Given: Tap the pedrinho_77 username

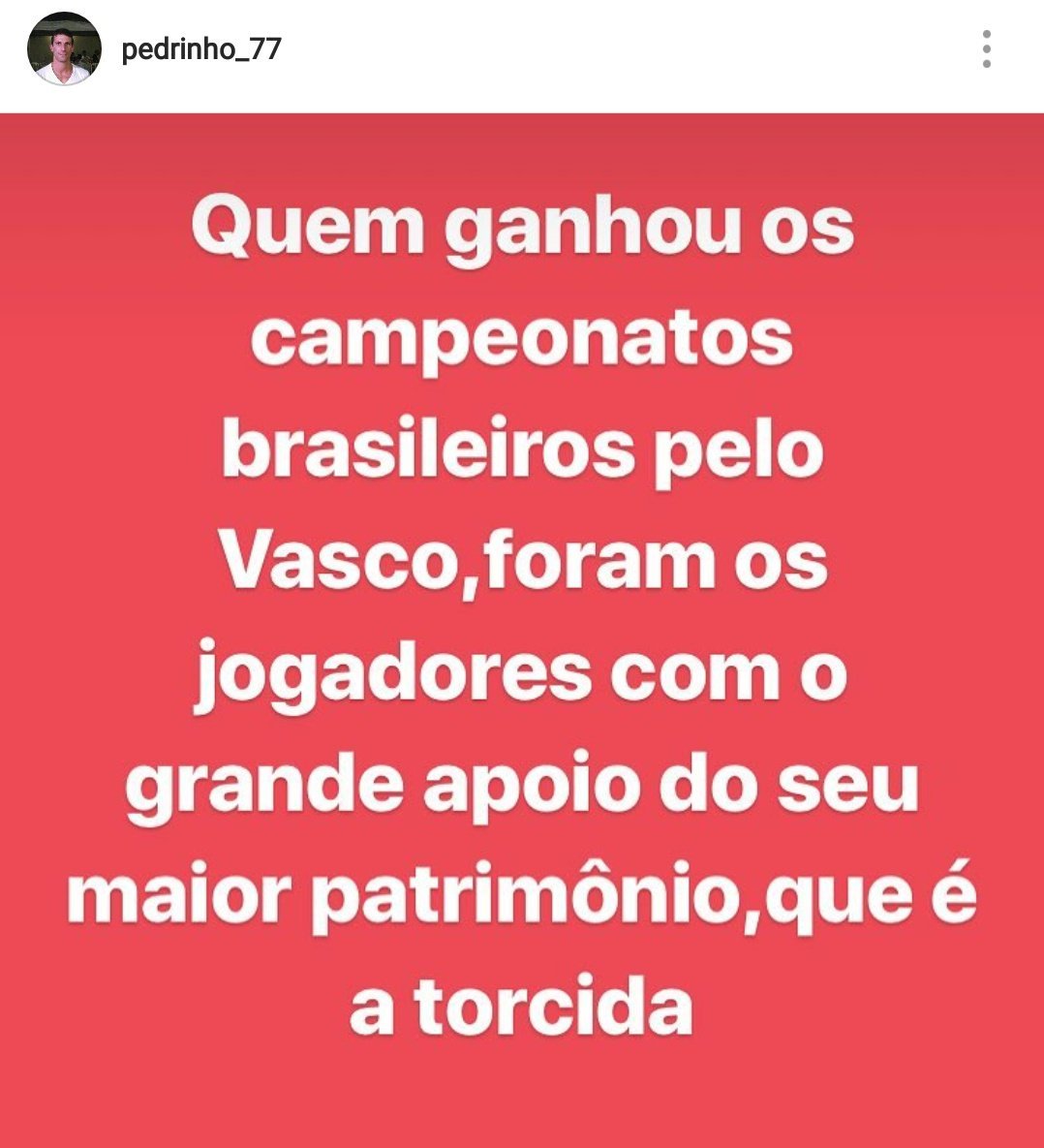Looking at the screenshot, I should (x=201, y=49).
